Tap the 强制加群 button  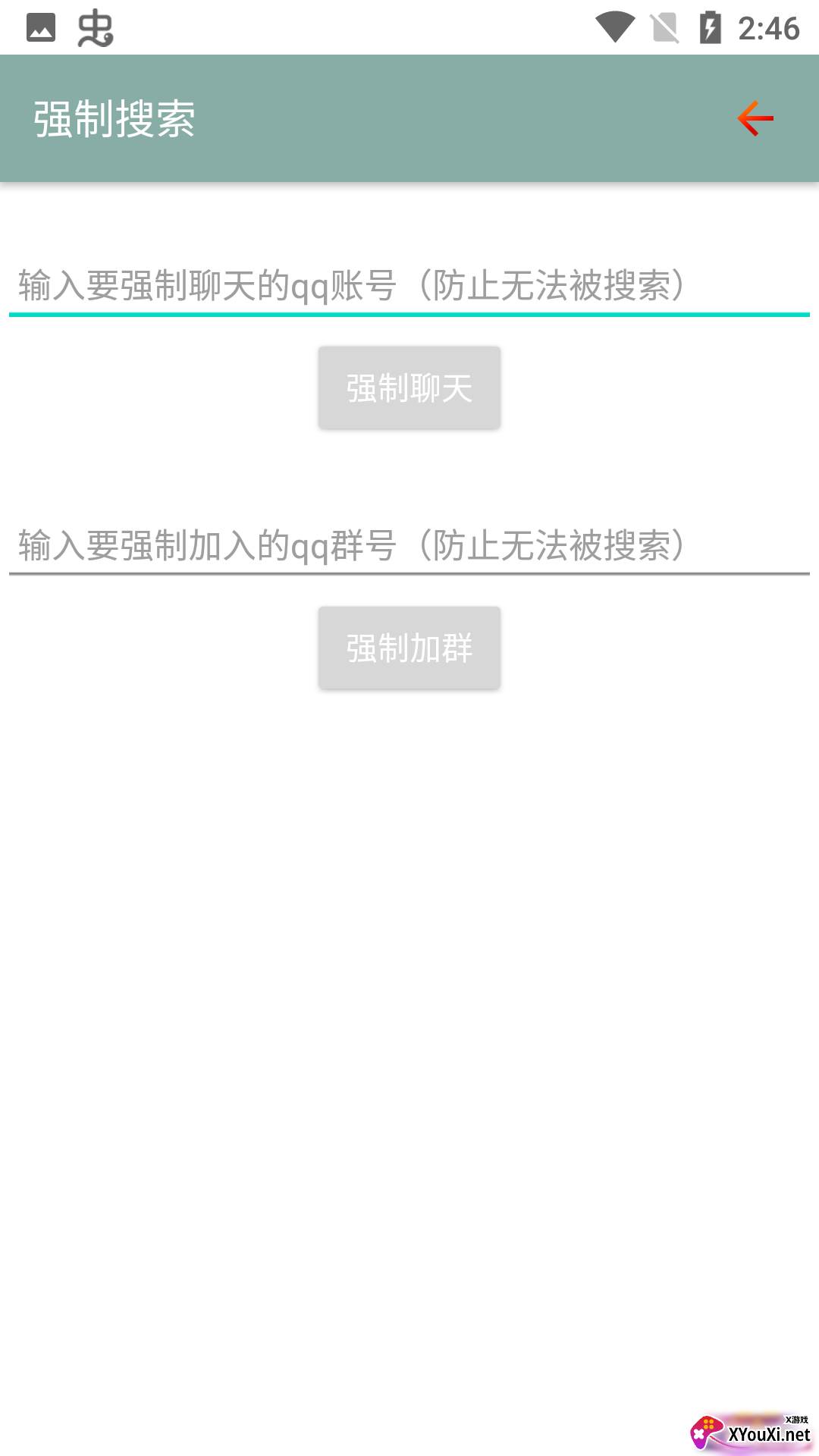click(409, 648)
